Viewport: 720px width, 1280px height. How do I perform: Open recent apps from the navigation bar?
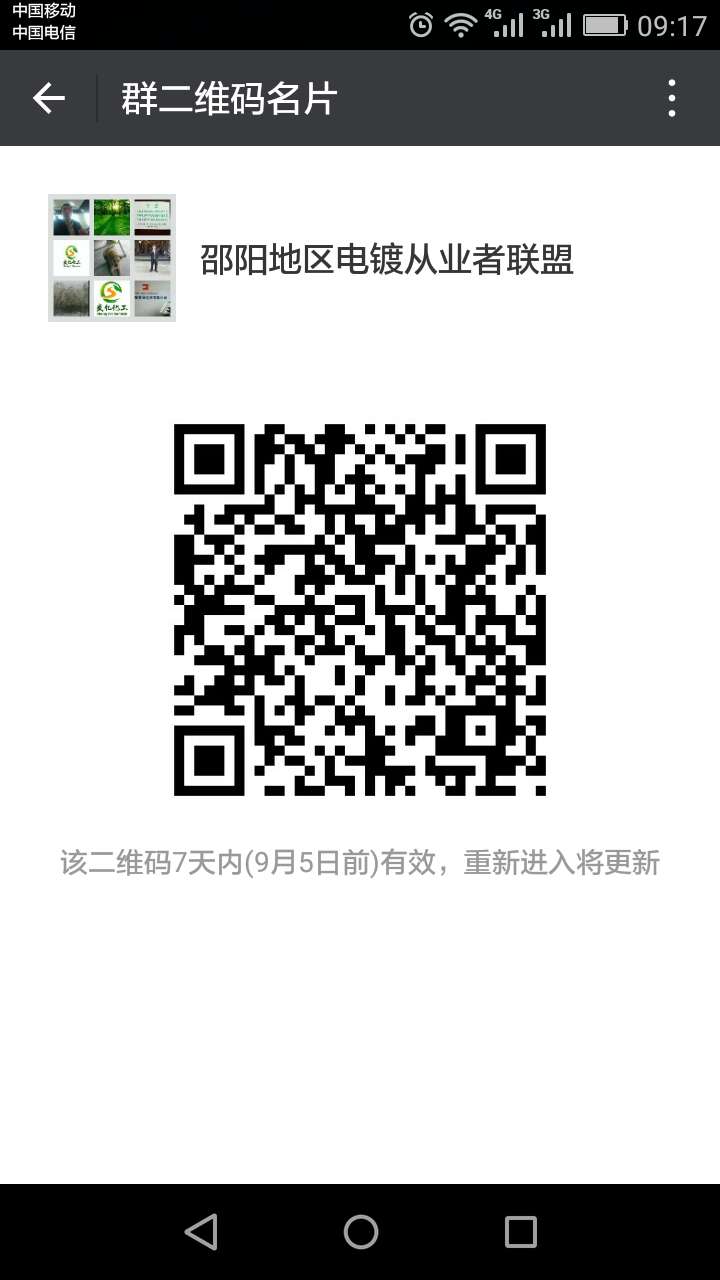click(x=520, y=1232)
